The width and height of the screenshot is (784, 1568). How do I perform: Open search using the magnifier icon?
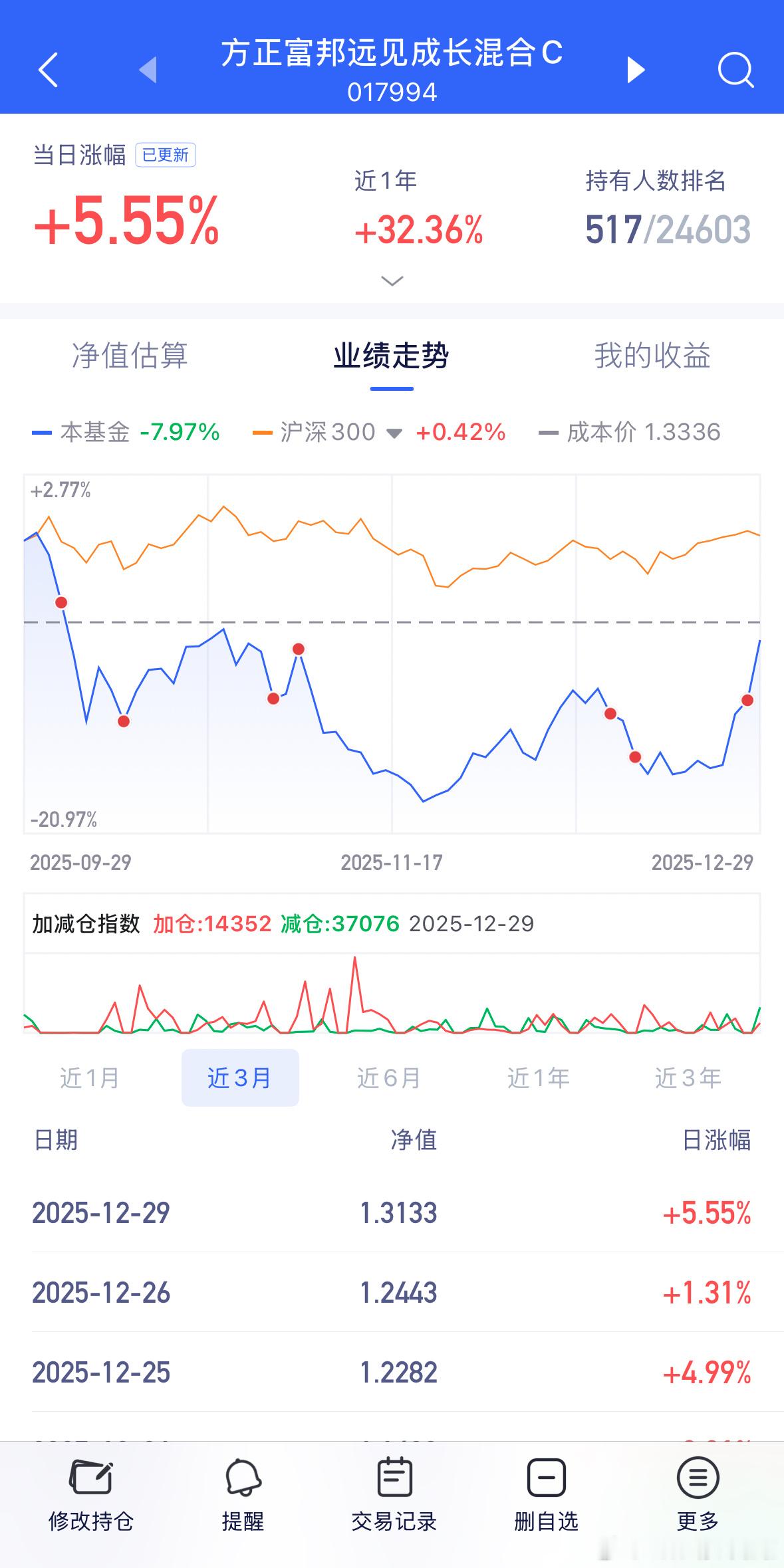pyautogui.click(x=735, y=69)
